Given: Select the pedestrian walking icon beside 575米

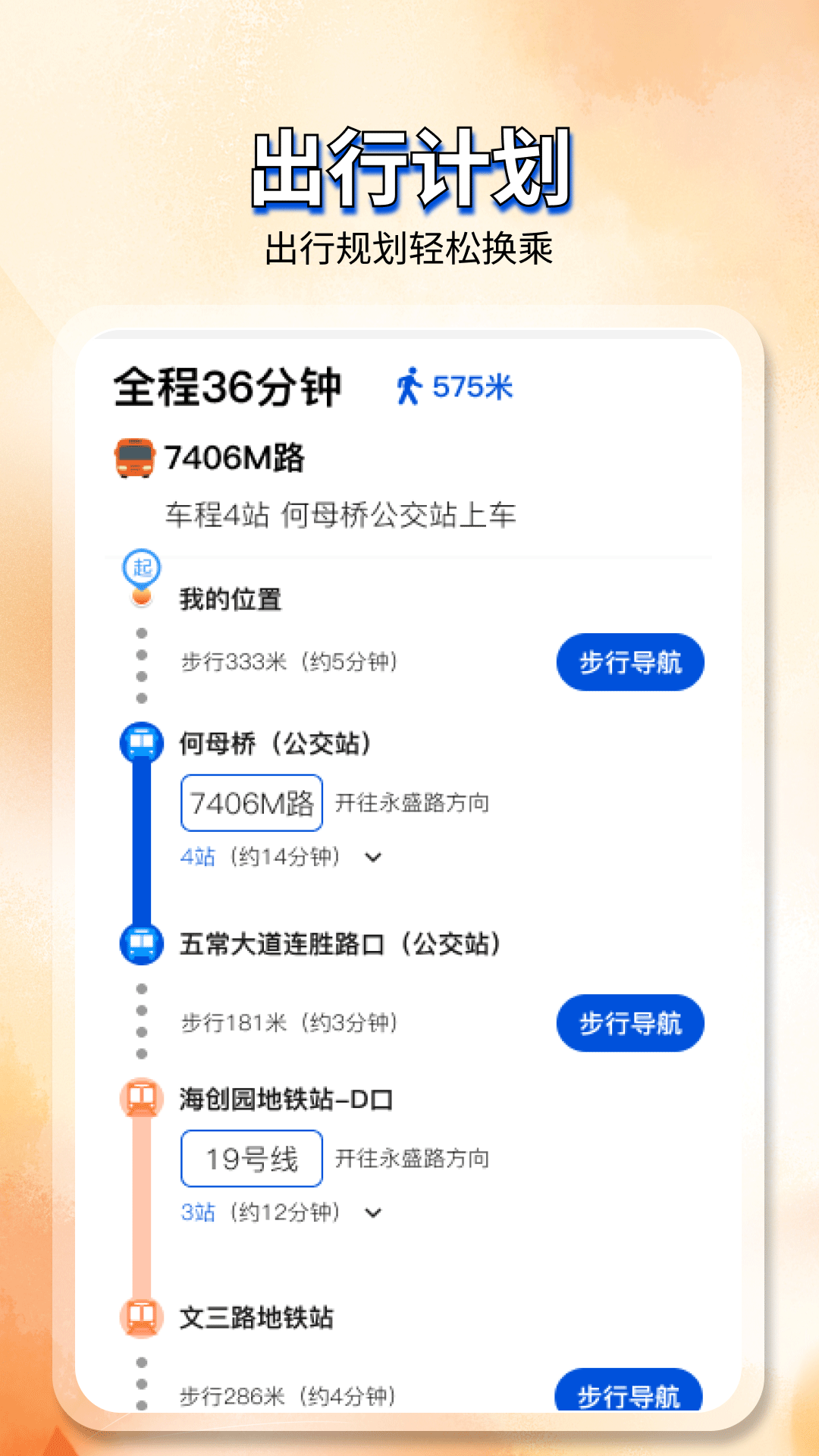Looking at the screenshot, I should [x=409, y=388].
